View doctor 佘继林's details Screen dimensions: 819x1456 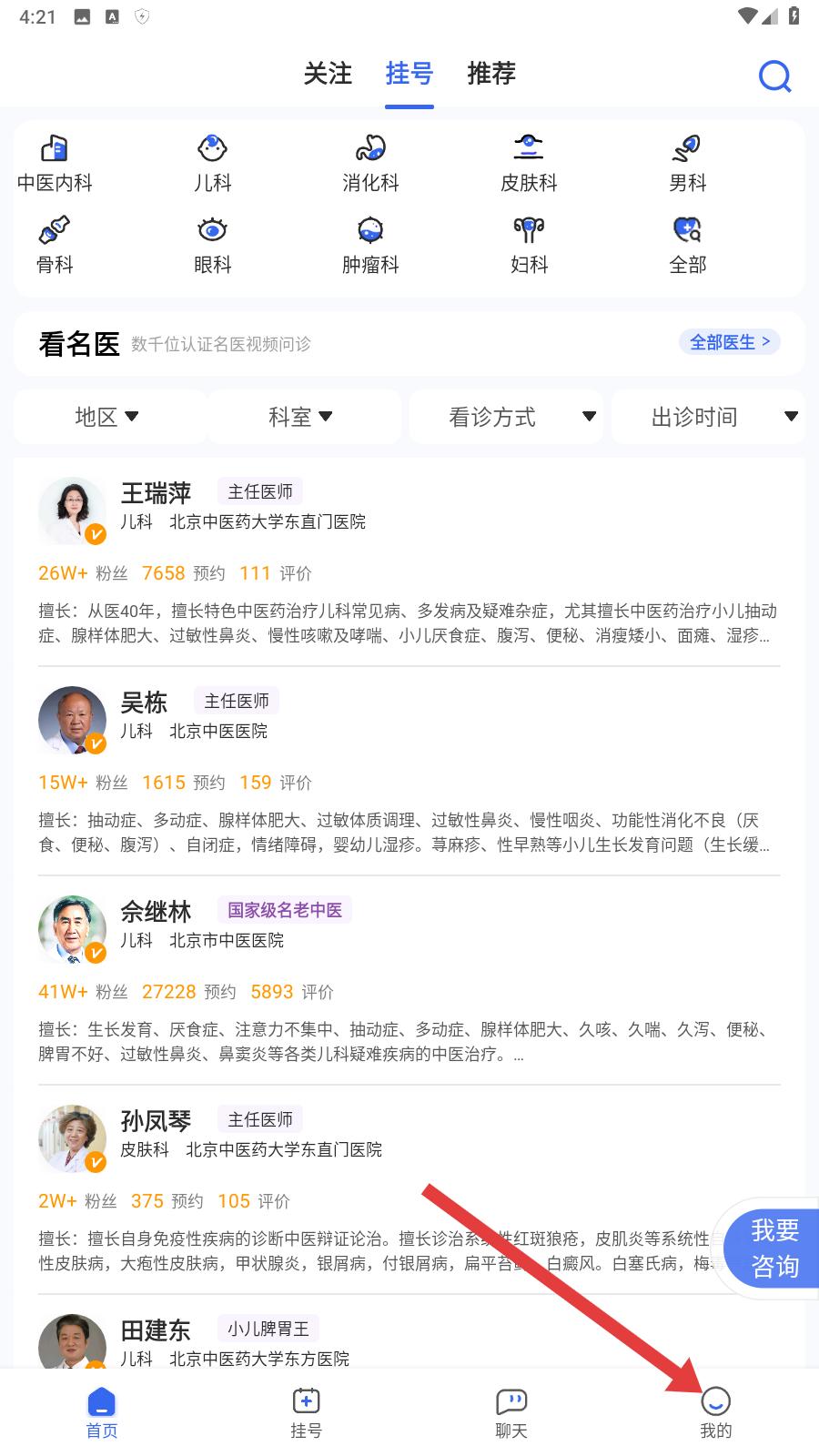(x=157, y=912)
